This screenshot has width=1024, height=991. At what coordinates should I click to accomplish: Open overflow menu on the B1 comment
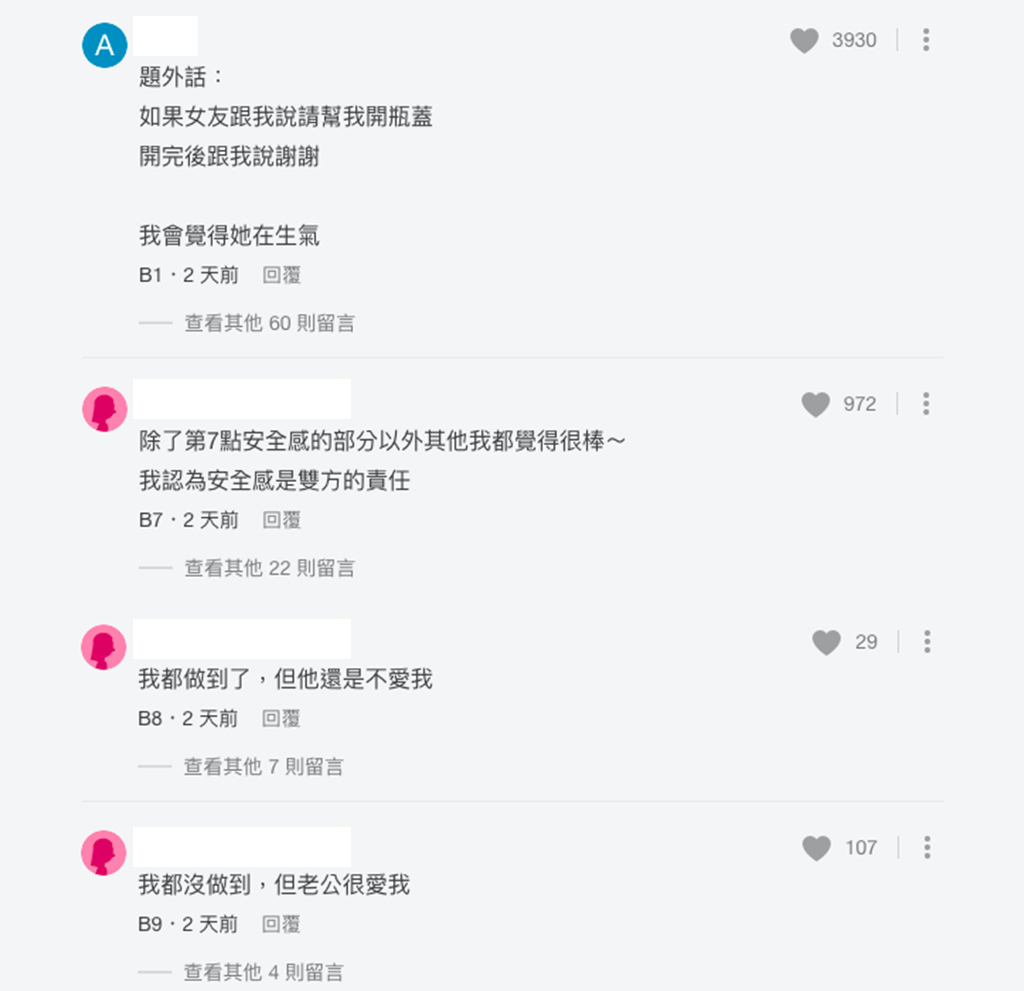(x=926, y=41)
